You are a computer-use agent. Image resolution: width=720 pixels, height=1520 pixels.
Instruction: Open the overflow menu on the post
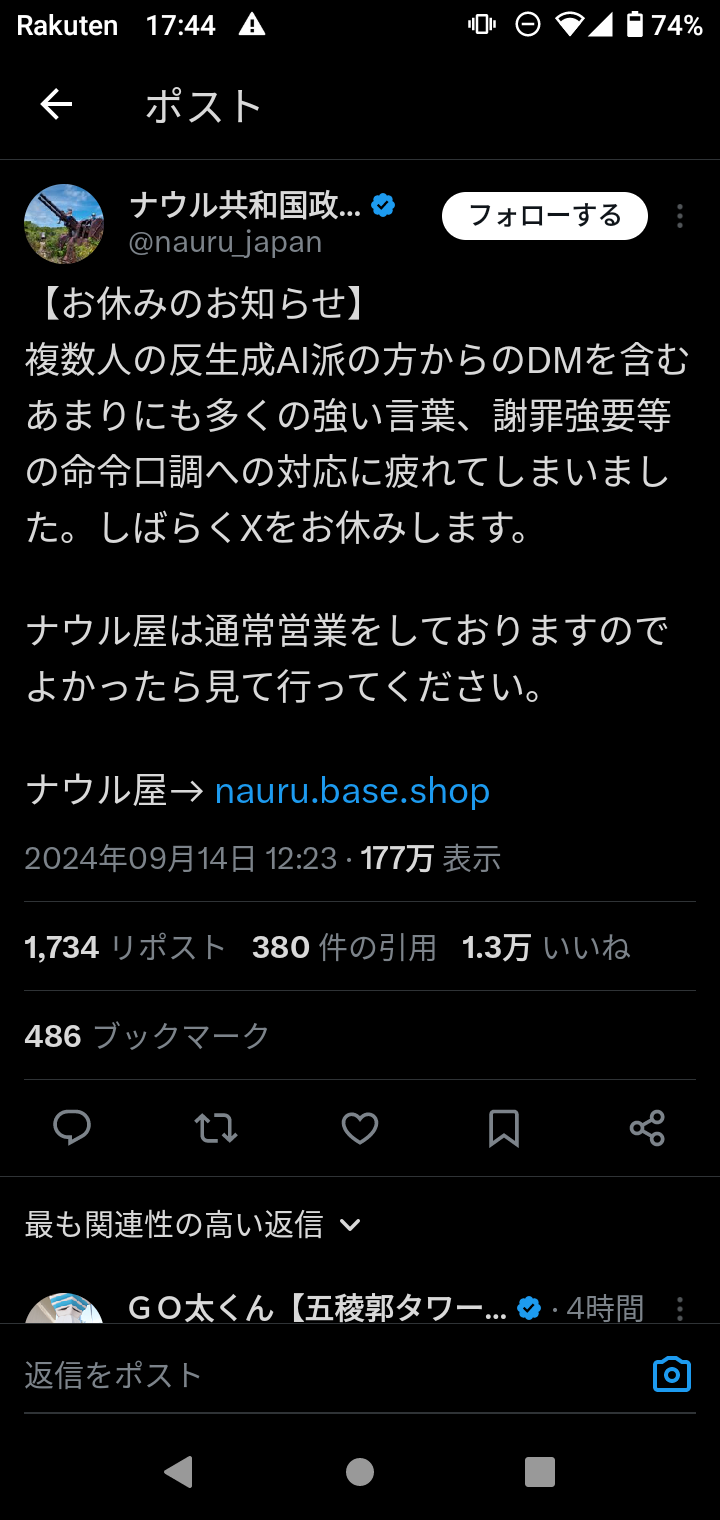tap(680, 216)
